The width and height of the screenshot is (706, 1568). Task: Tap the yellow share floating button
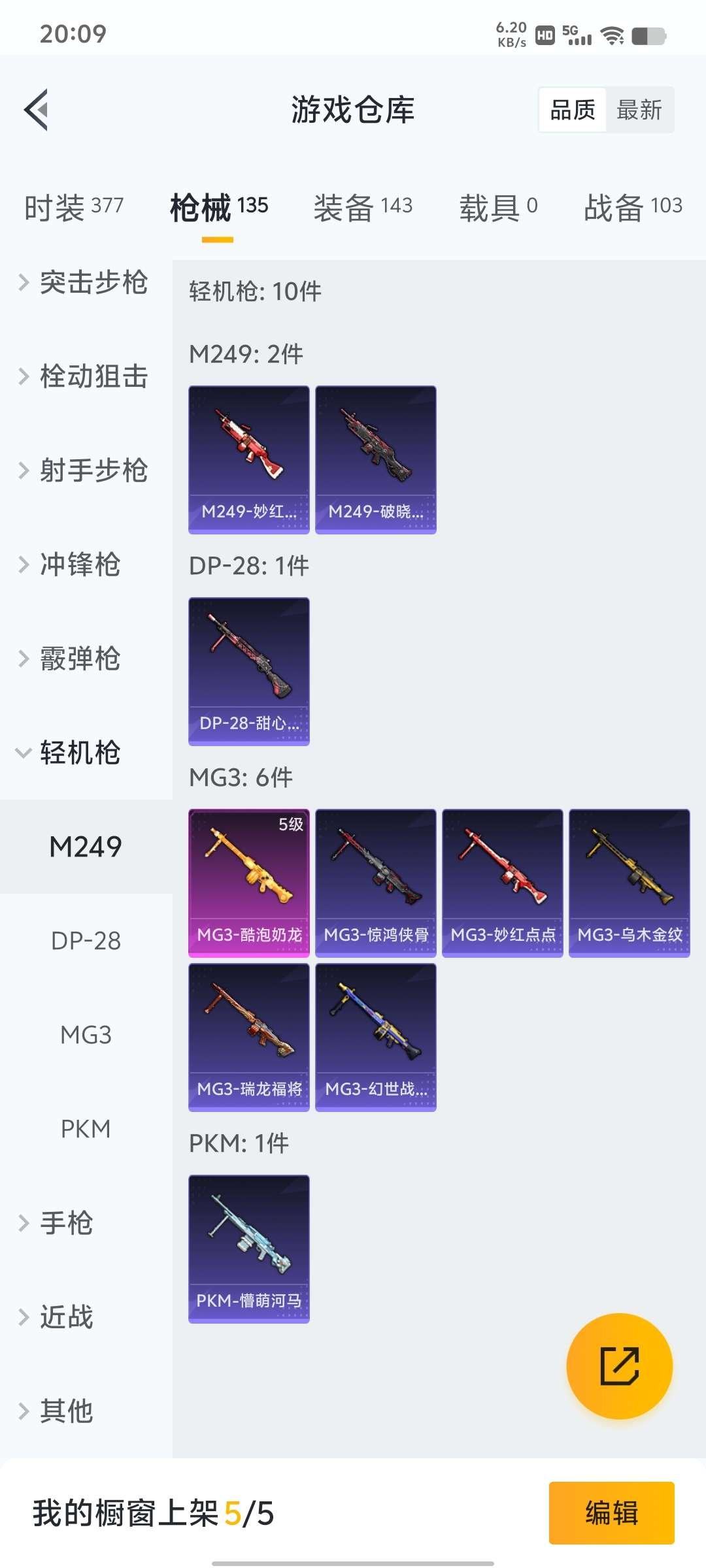point(619,1366)
